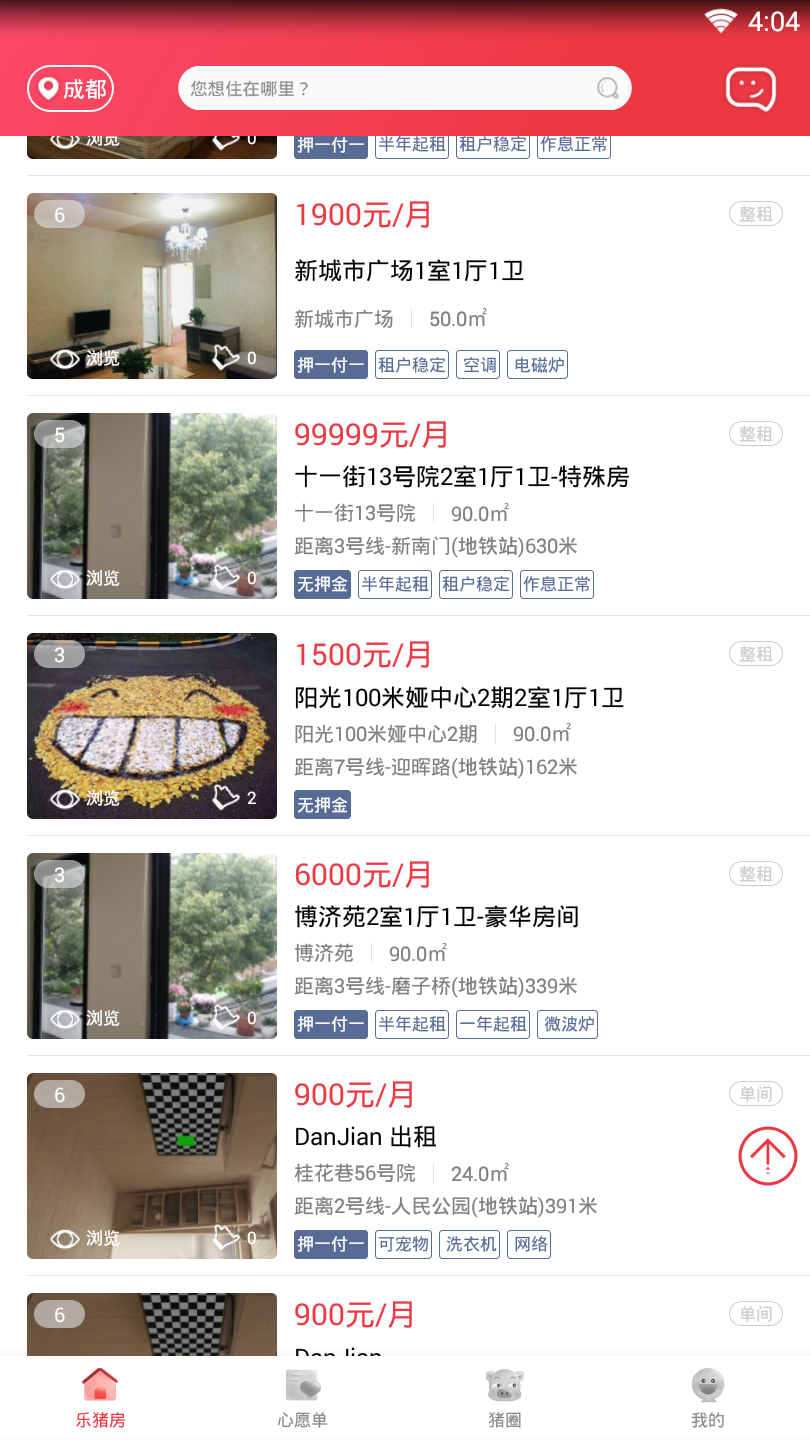View the 博济苑2室1厅1卫 listing
Screen dimensions: 810x1440
(x=436, y=917)
